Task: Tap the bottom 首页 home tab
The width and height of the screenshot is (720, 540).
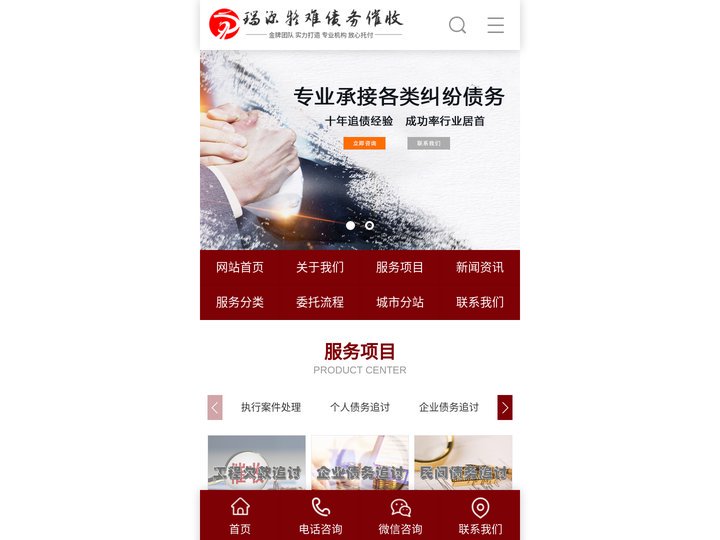Action: coord(240,516)
